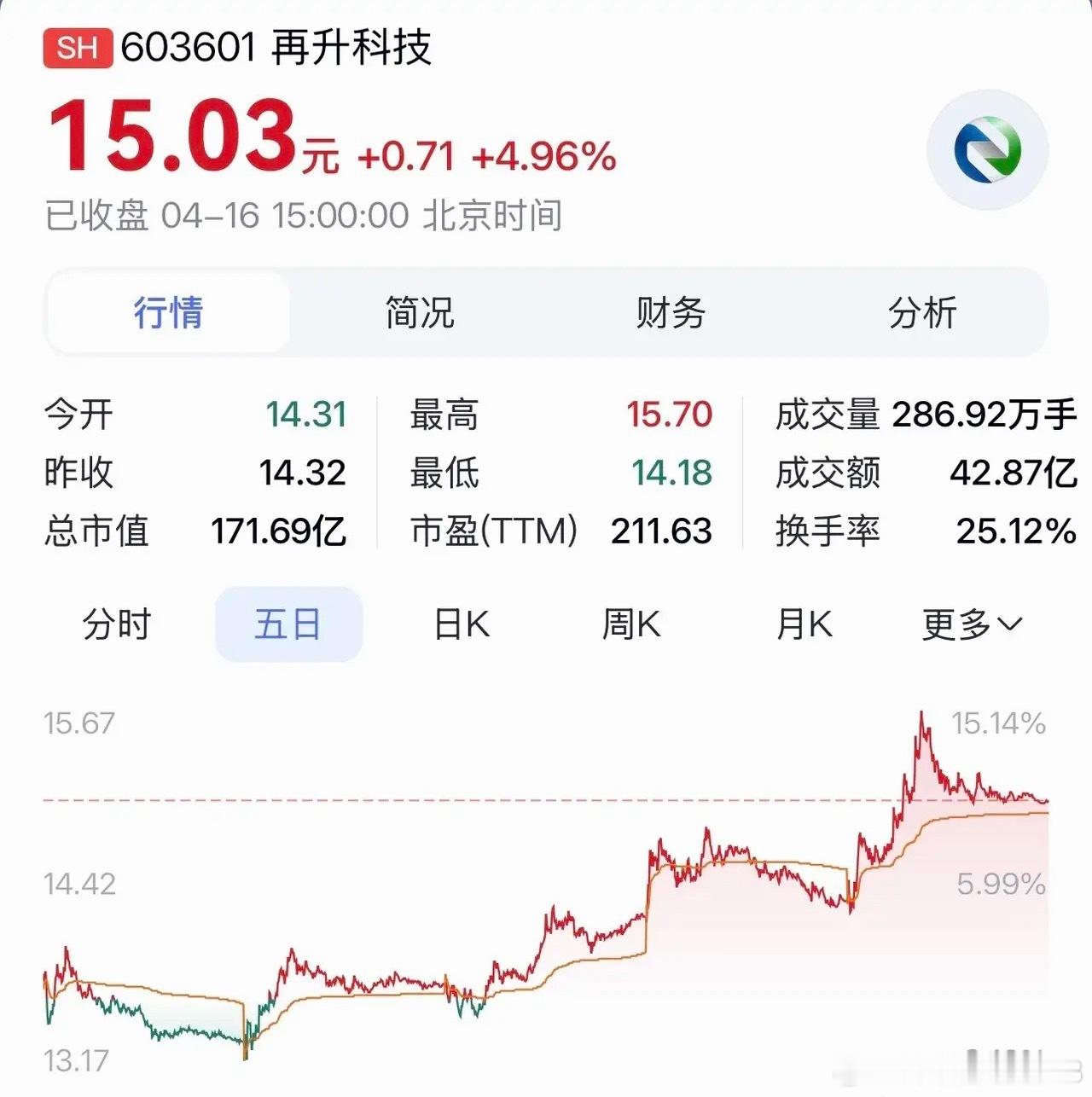Image resolution: width=1092 pixels, height=1097 pixels.
Task: Select the 日K chart view
Action: click(461, 624)
